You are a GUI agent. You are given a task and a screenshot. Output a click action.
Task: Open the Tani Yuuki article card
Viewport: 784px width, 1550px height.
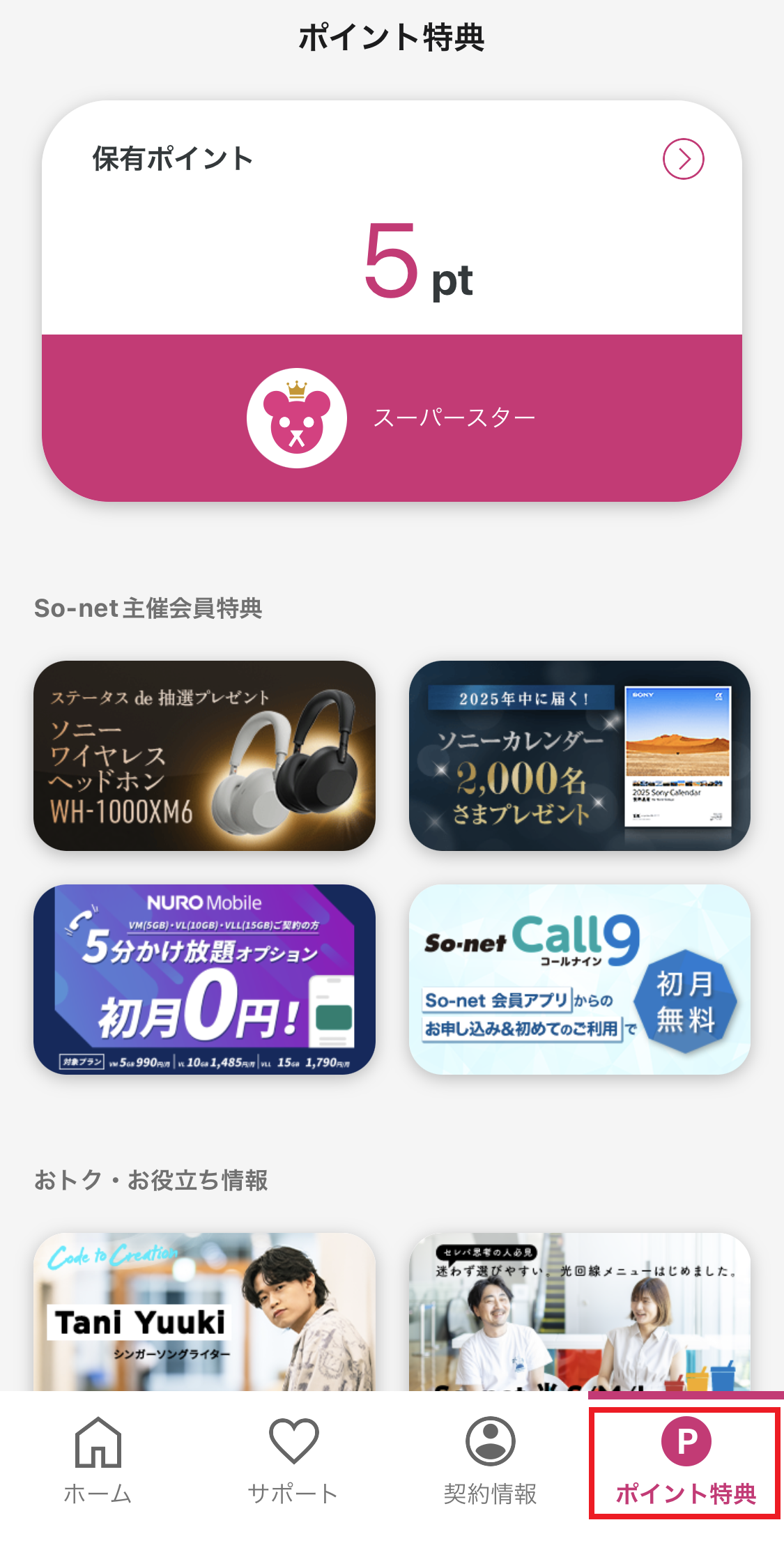tap(204, 1314)
